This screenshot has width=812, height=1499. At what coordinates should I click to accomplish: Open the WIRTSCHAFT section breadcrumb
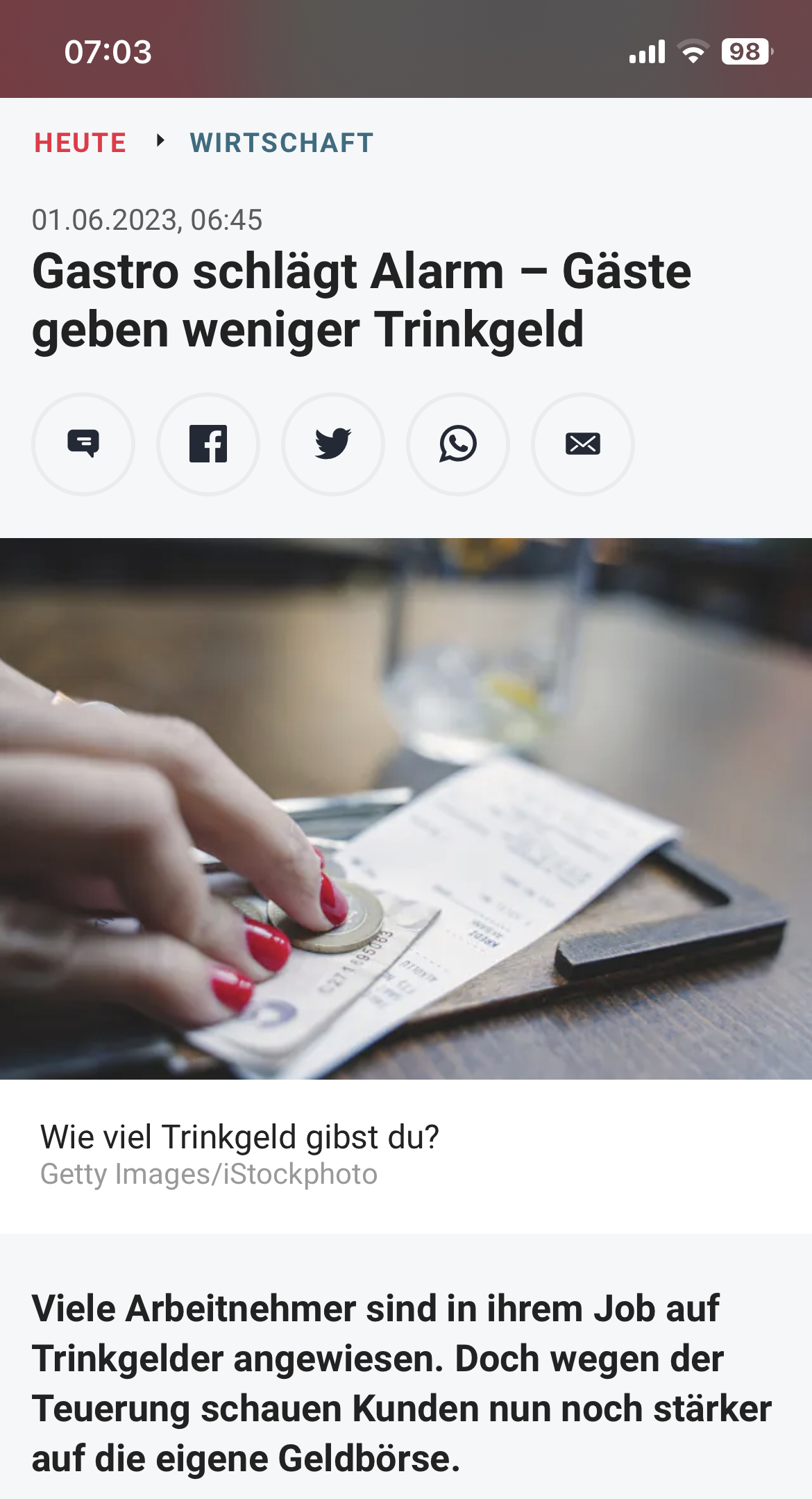[282, 143]
